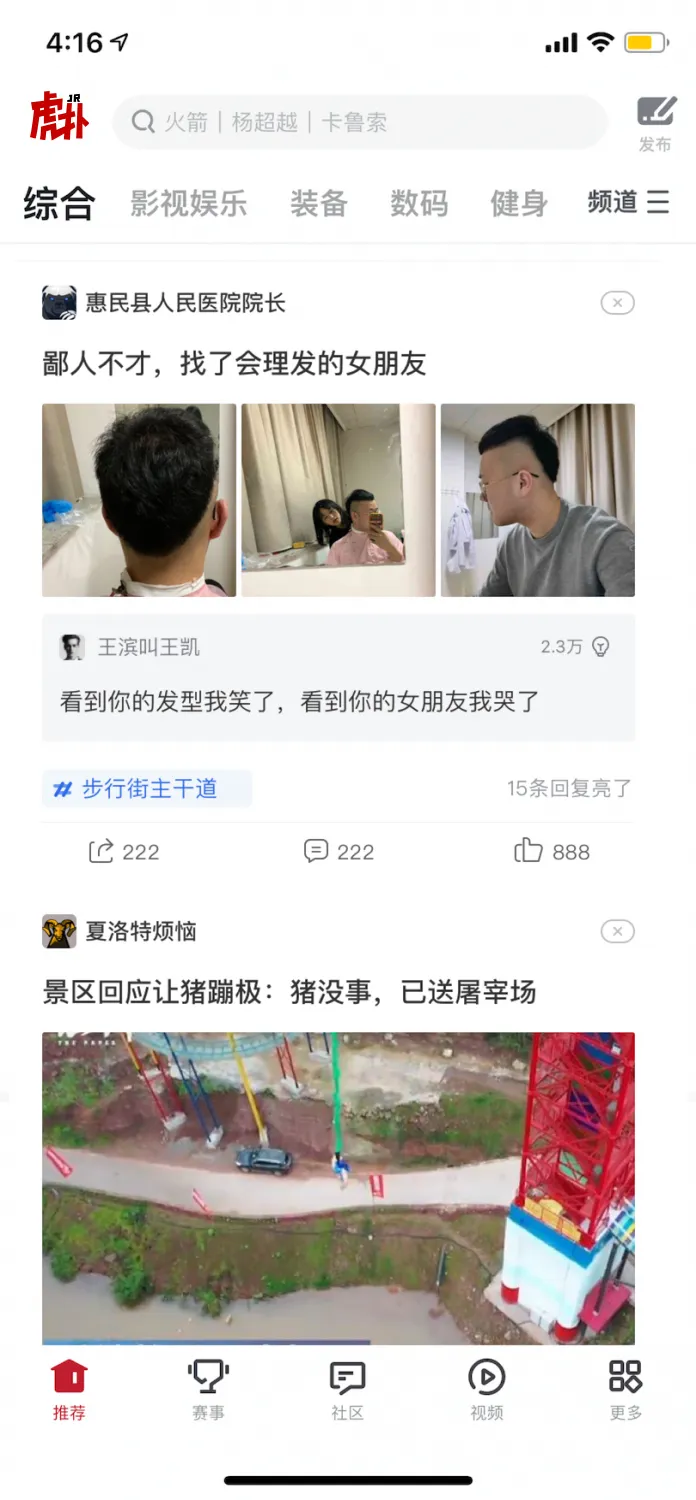Open the 社区 community tab

coord(347,1389)
